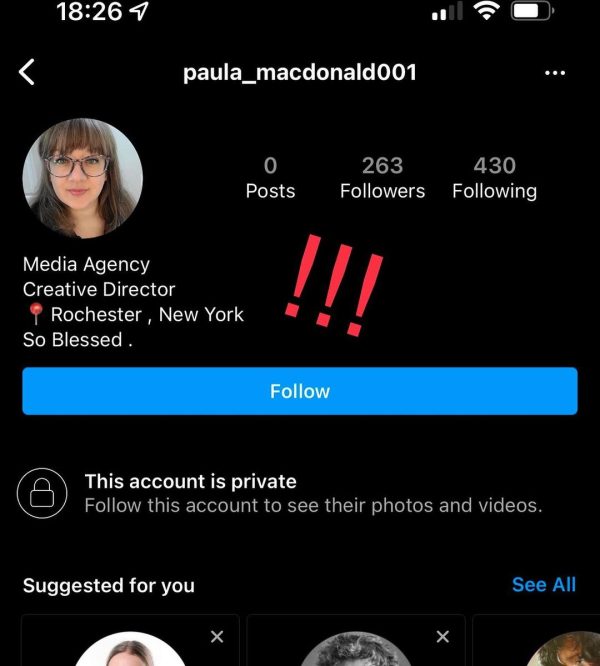Viewport: 600px width, 666px height.
Task: Follow paula_macdonald001
Action: pos(300,391)
